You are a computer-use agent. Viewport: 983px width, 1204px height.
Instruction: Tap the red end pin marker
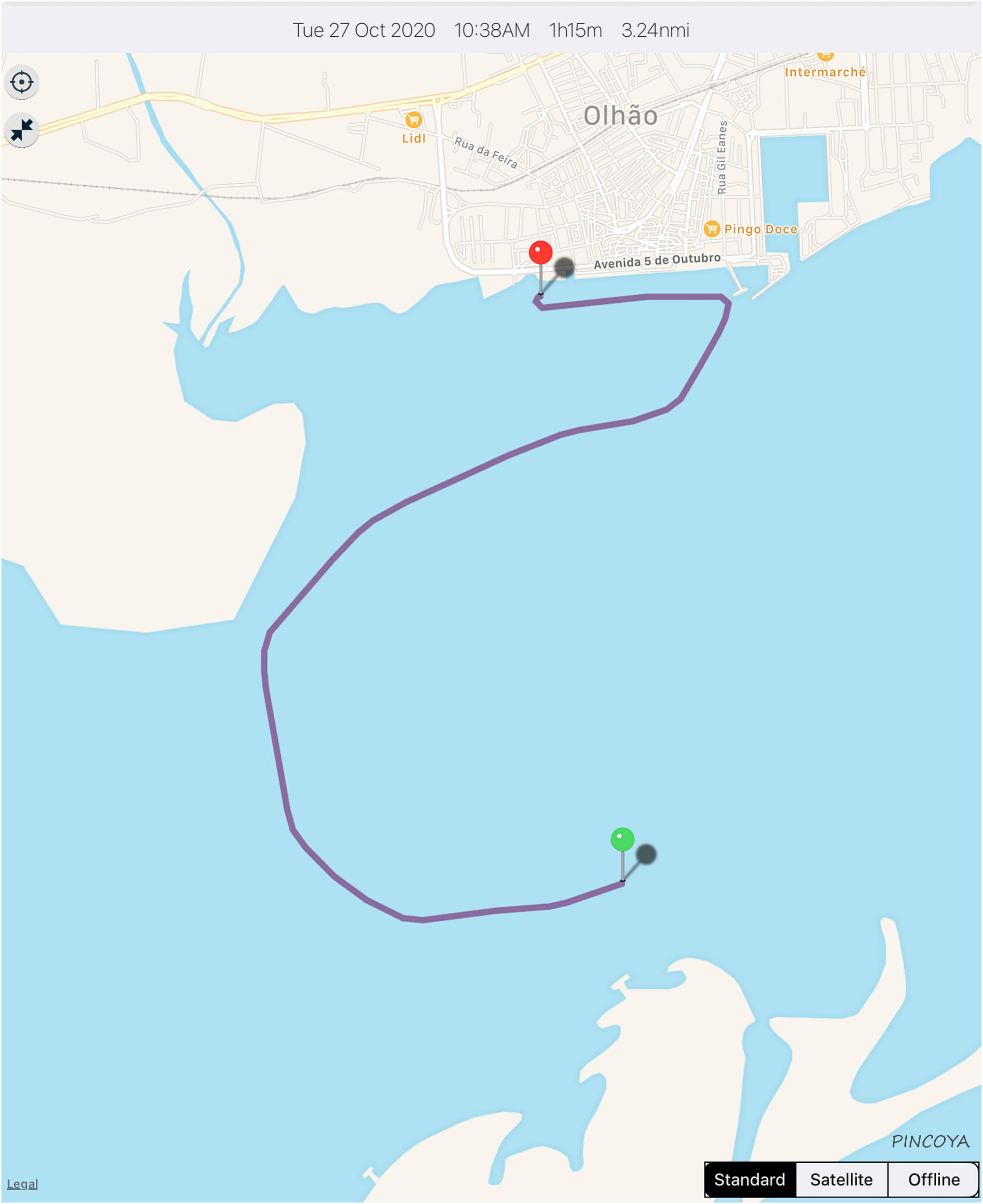541,253
